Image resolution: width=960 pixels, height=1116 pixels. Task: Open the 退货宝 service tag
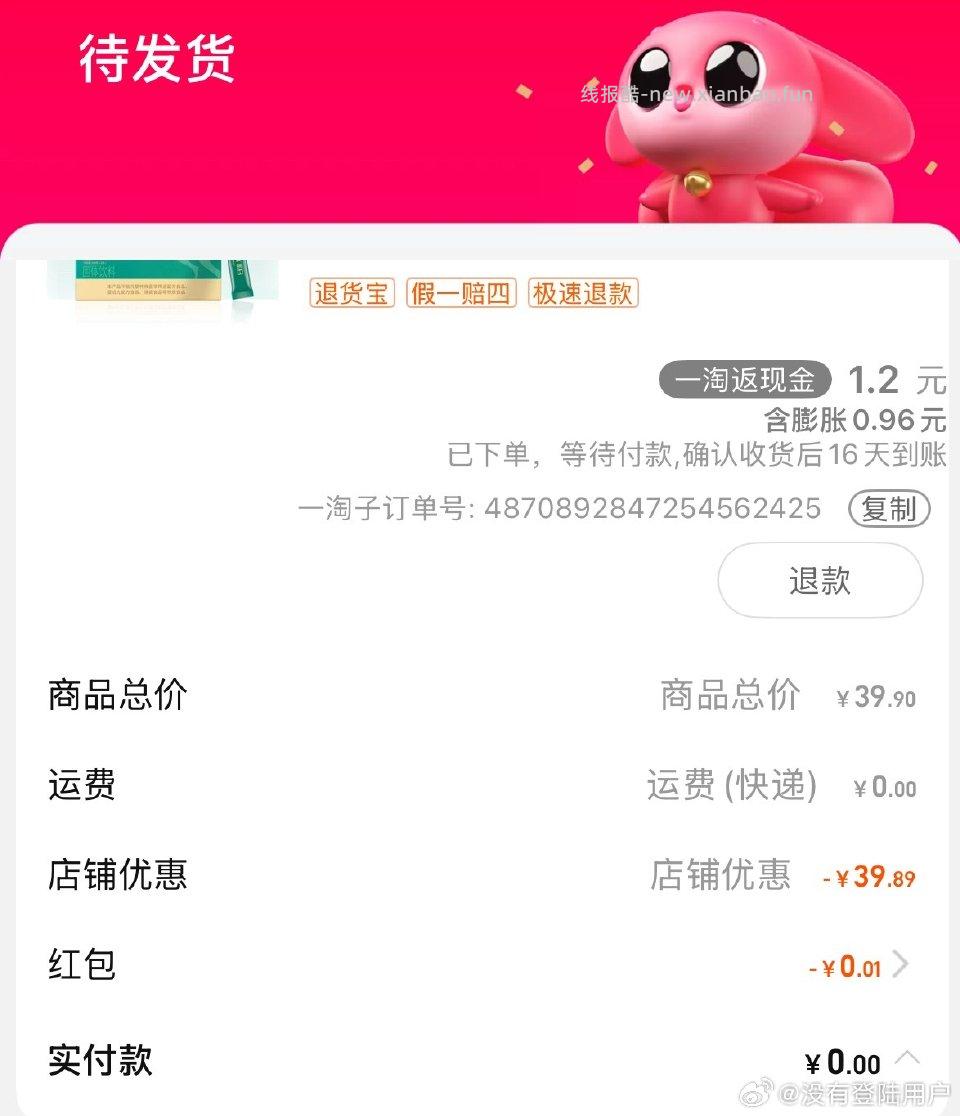coord(351,293)
